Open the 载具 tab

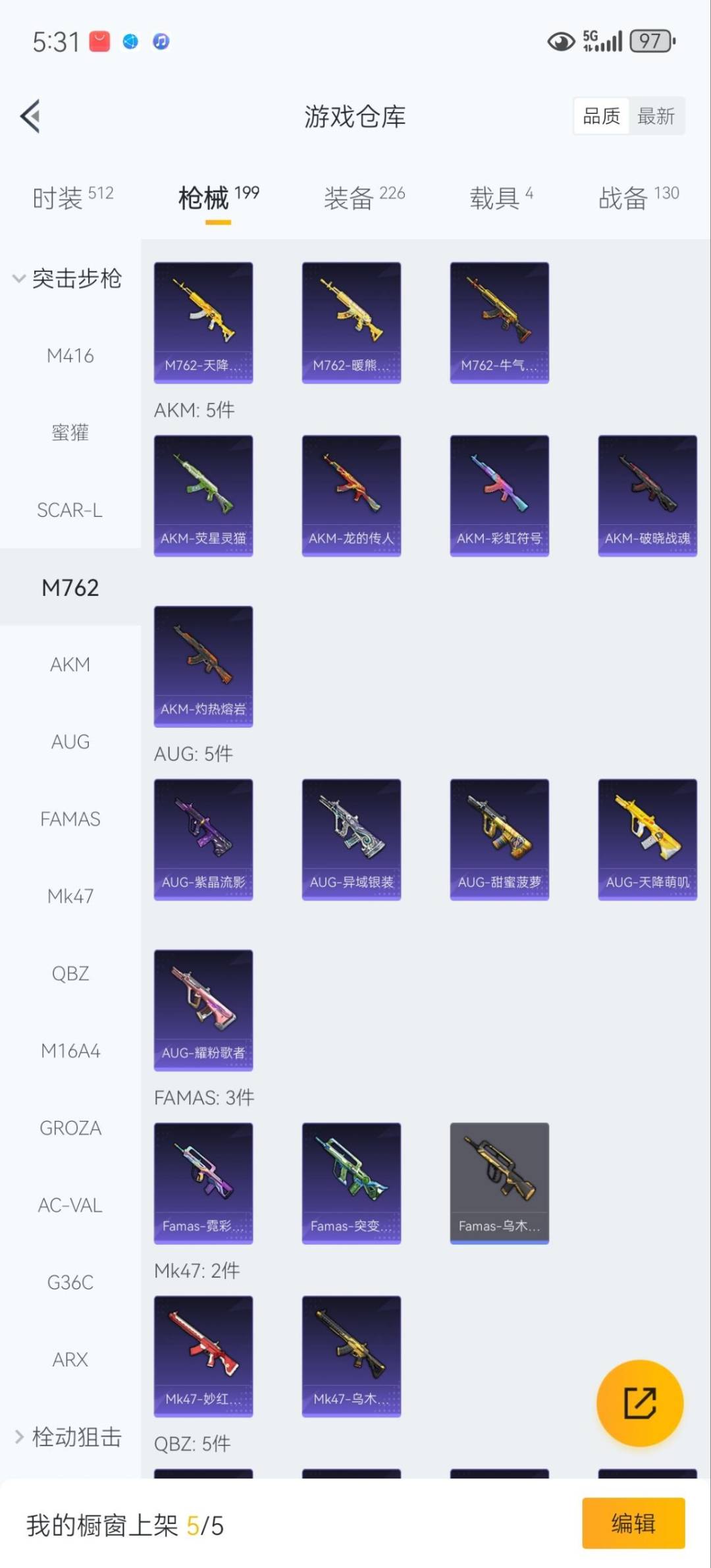click(x=500, y=197)
